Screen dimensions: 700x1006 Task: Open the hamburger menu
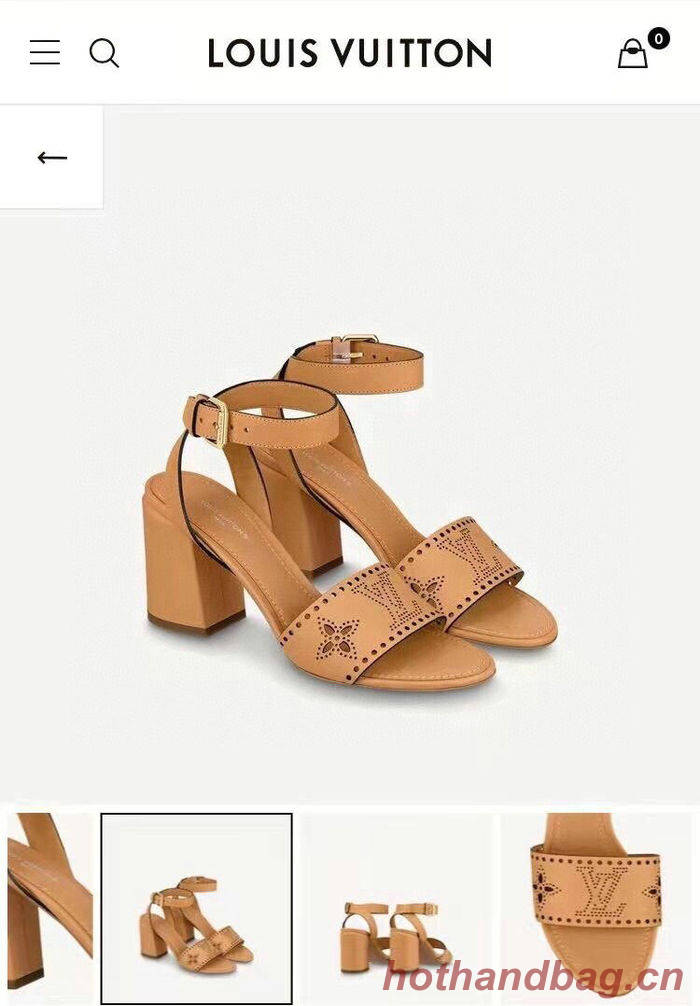point(45,53)
